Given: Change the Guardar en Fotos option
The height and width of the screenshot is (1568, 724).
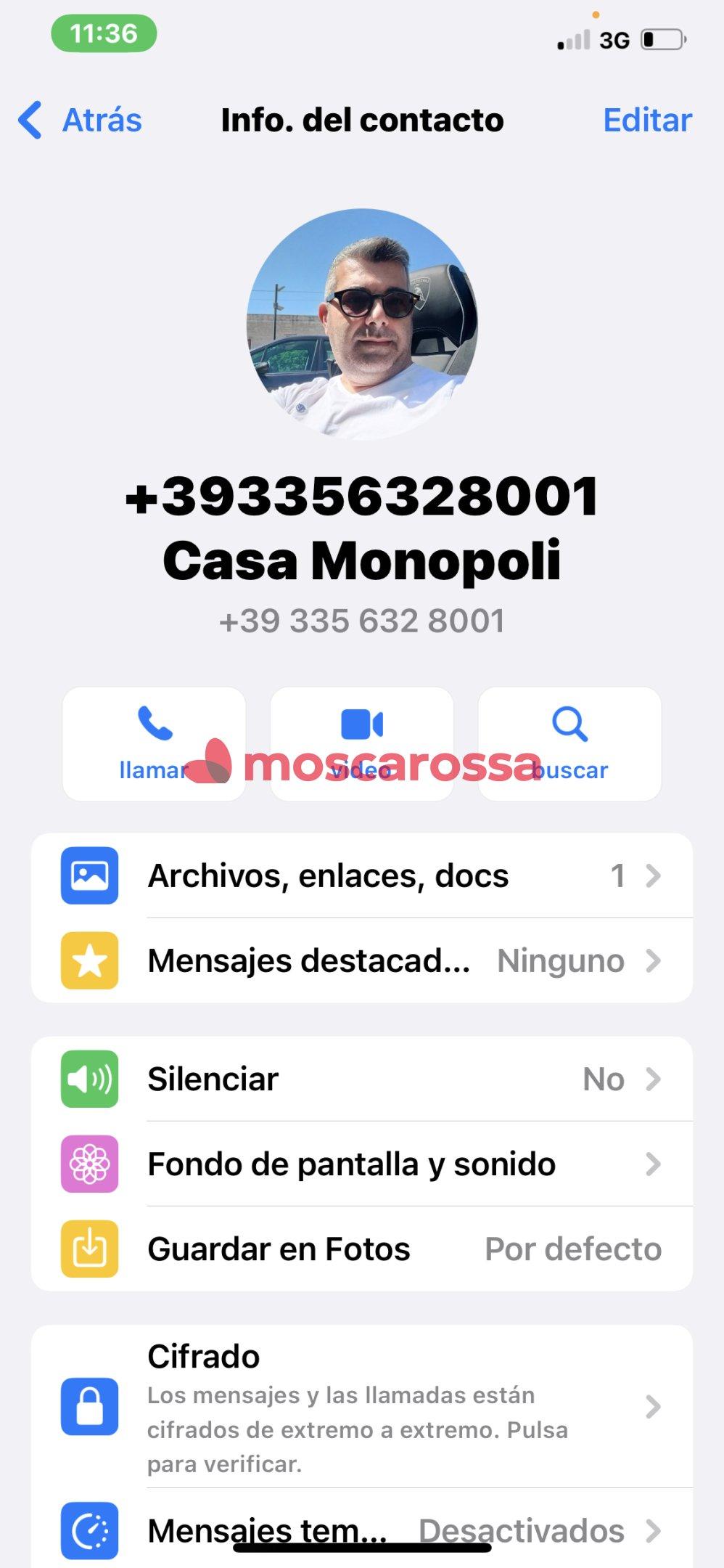Looking at the screenshot, I should coord(361,1249).
